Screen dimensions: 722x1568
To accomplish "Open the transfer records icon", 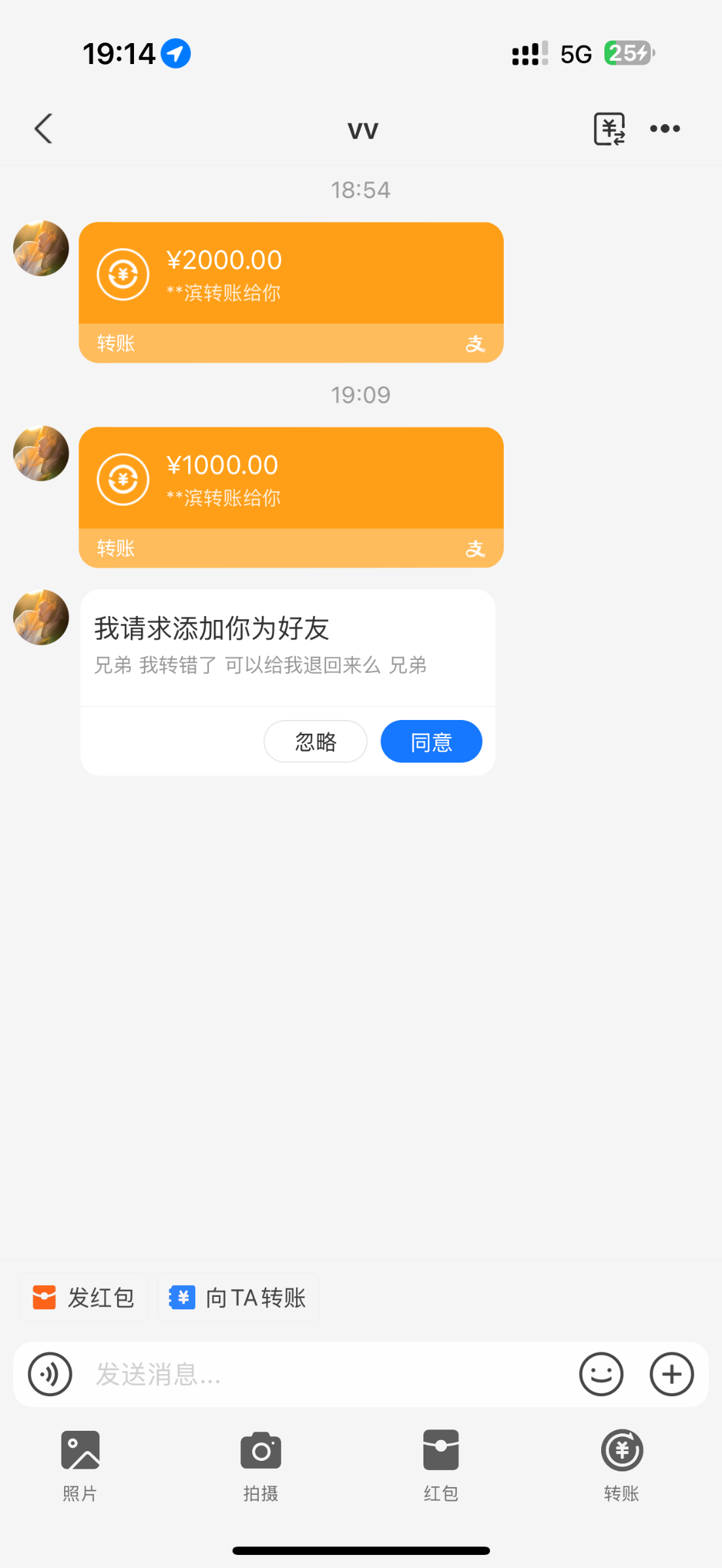I will pyautogui.click(x=609, y=129).
